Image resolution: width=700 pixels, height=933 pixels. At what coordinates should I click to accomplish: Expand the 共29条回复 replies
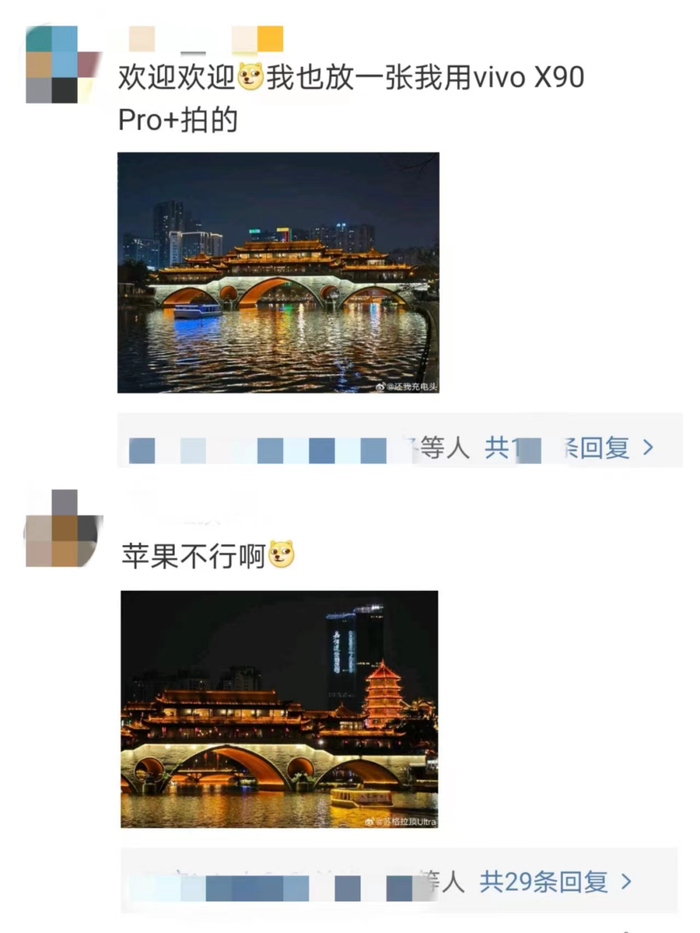[555, 881]
